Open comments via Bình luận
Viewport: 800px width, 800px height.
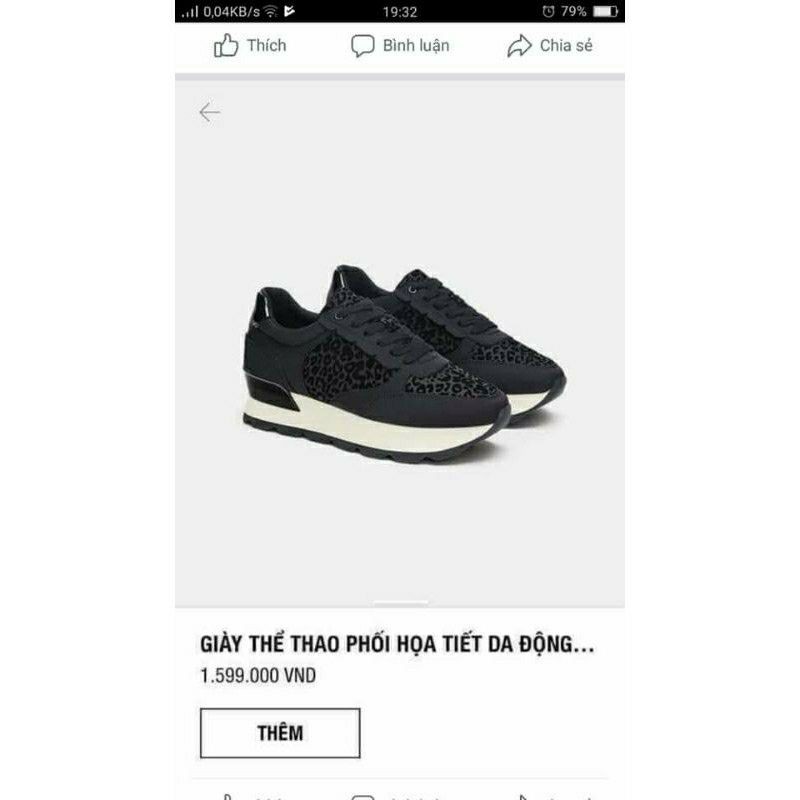[x=400, y=46]
